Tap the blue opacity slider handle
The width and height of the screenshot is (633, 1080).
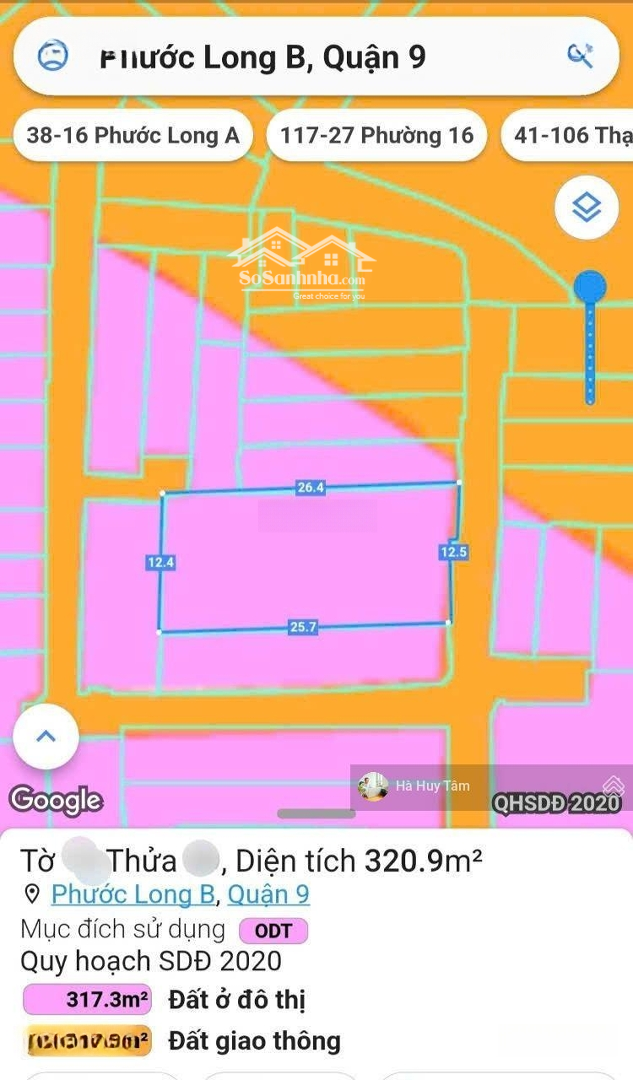pyautogui.click(x=590, y=287)
